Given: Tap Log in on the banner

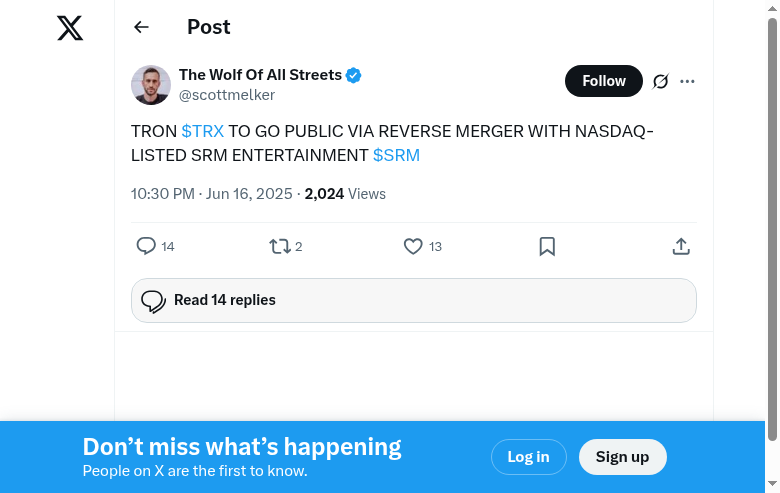Looking at the screenshot, I should 528,457.
